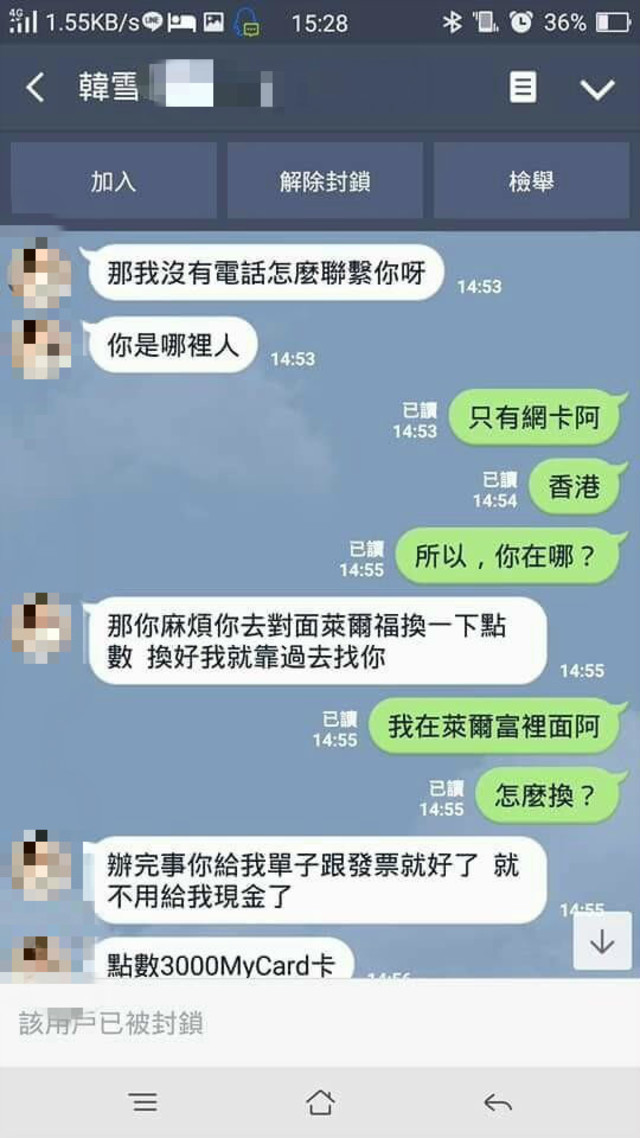Go back from the 韓雪 chat
Screen dimensions: 640x1138
[x=35, y=89]
